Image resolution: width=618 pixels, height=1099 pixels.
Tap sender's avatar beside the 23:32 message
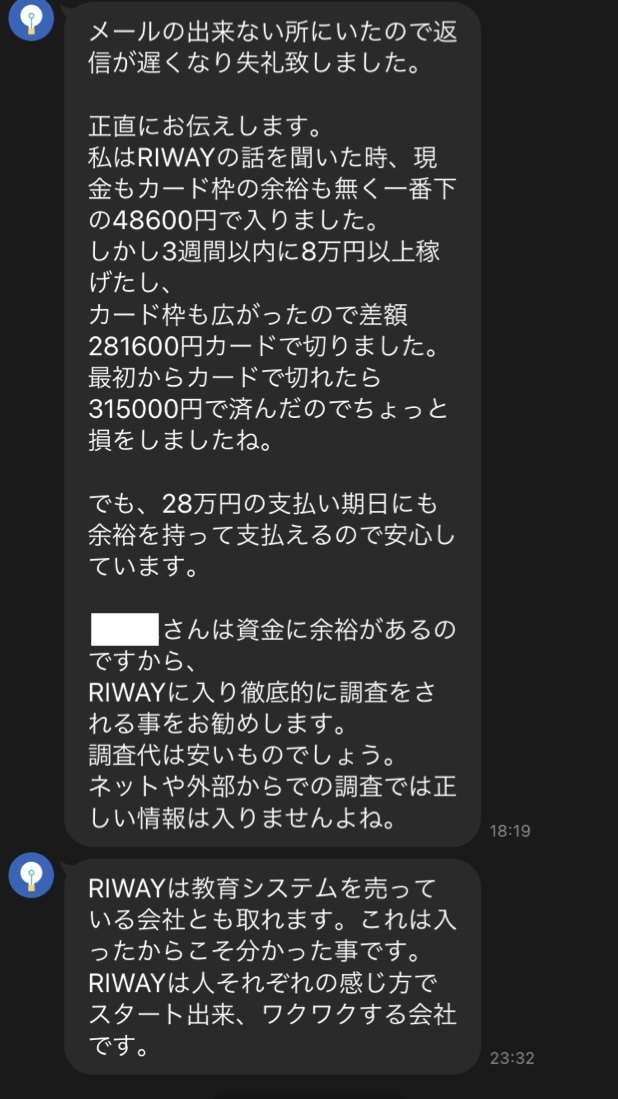tap(30, 876)
